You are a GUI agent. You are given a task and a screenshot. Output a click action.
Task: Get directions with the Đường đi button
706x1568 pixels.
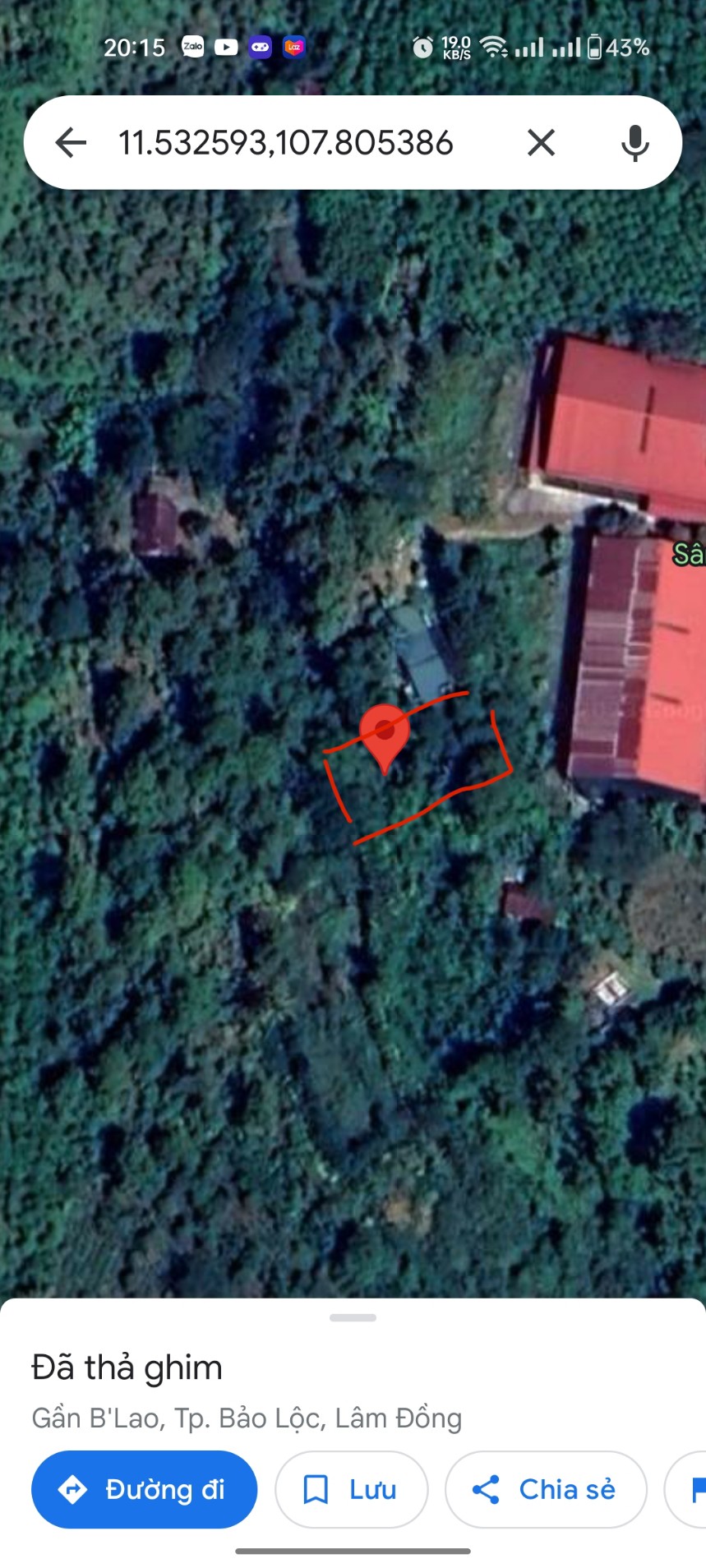point(145,1489)
